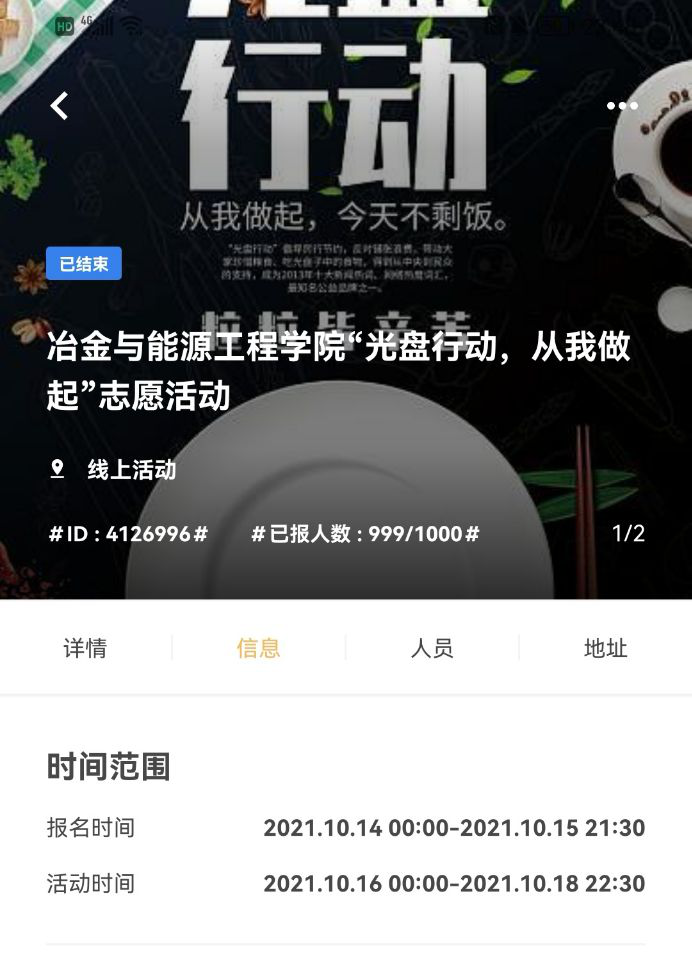The height and width of the screenshot is (960, 692).
Task: Go back using the arrow icon
Action: pos(60,105)
